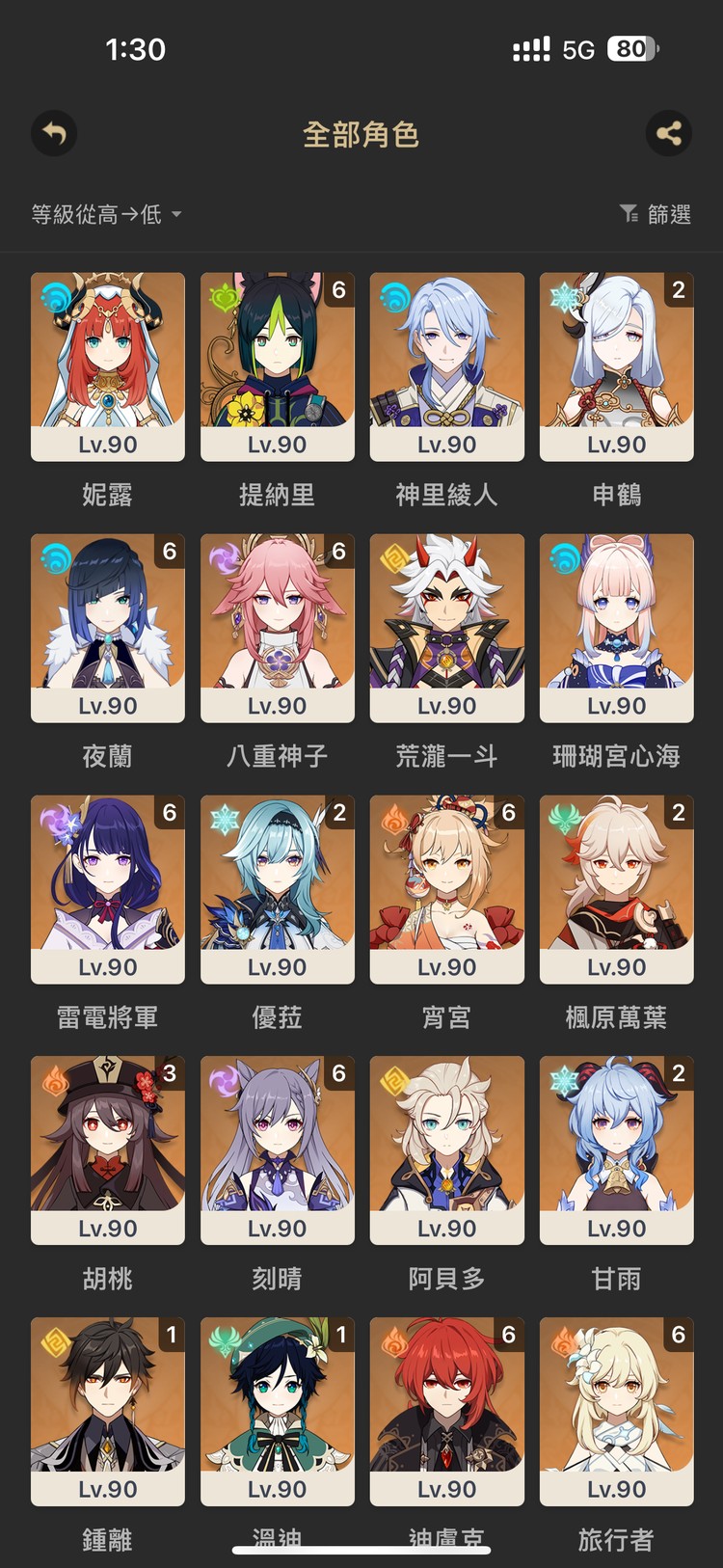Select the 神里綾人 card
Viewport: 723px width, 1568px height.
click(x=447, y=366)
